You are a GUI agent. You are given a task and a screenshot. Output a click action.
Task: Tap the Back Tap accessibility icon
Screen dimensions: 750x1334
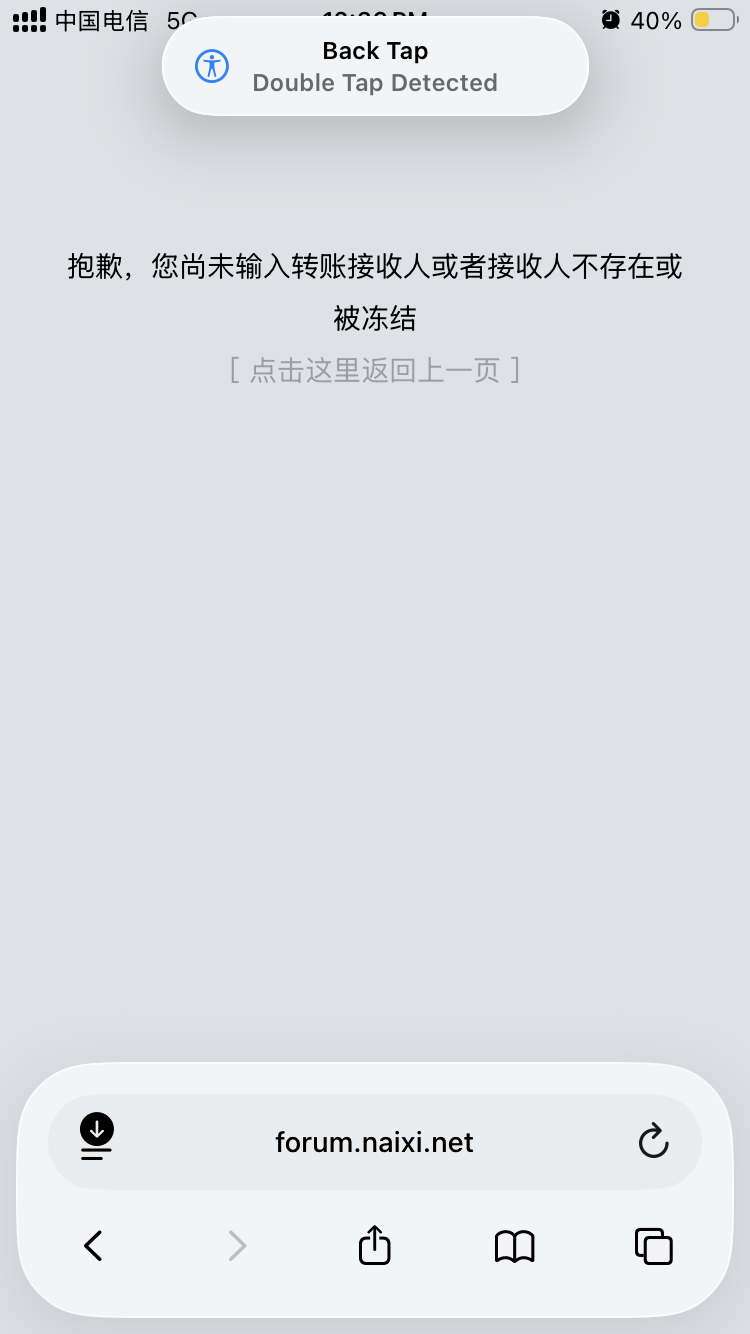point(211,66)
